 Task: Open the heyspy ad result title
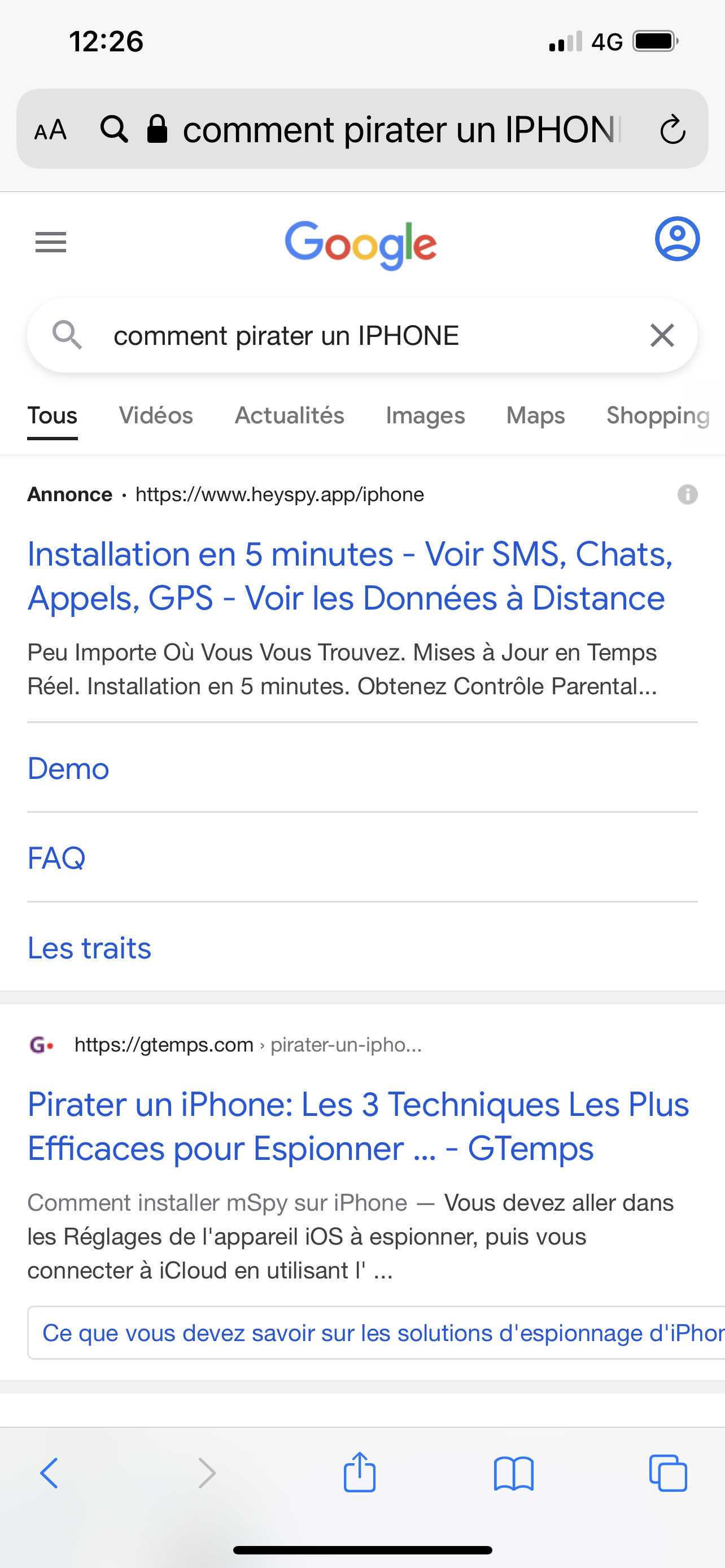click(x=350, y=576)
